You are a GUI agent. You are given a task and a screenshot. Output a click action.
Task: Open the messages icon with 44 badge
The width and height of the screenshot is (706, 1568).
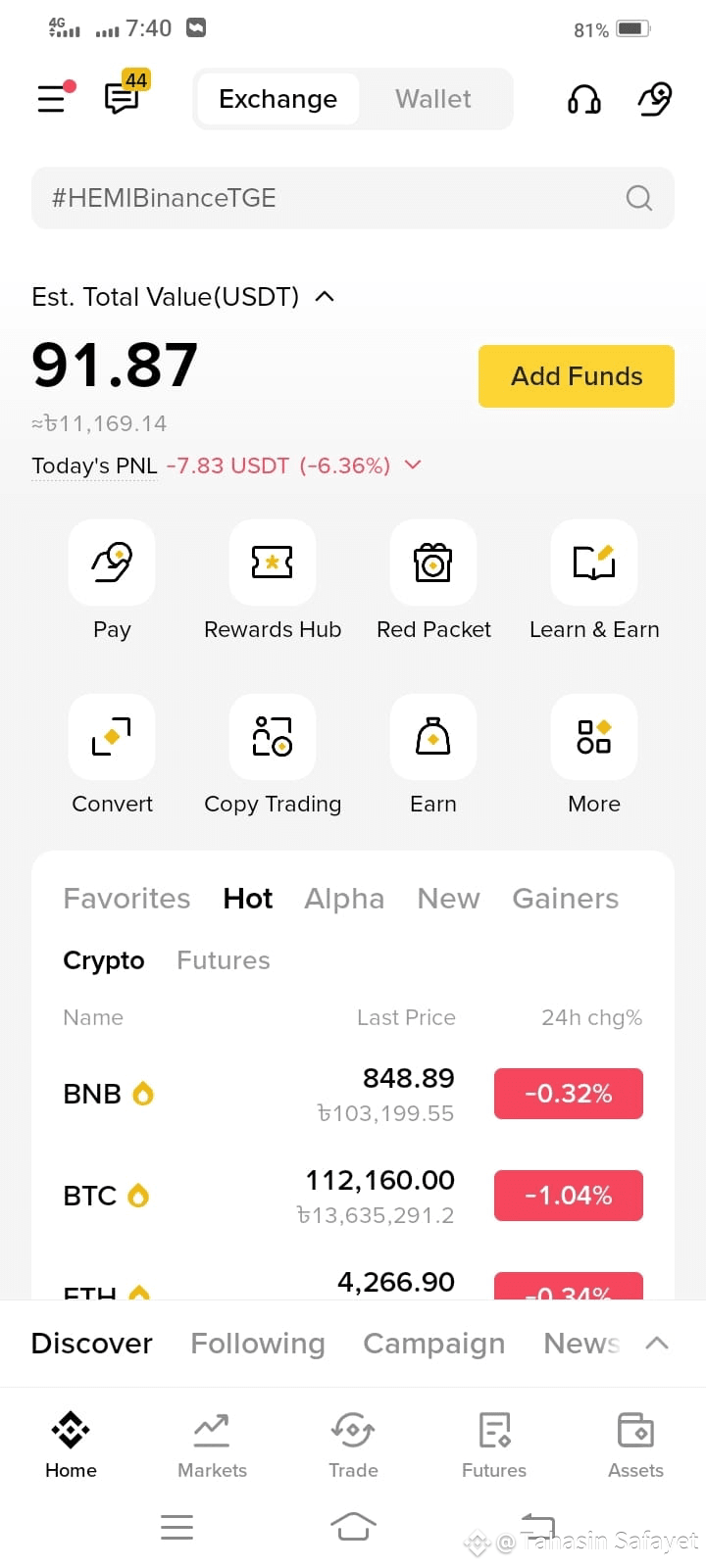click(x=124, y=96)
